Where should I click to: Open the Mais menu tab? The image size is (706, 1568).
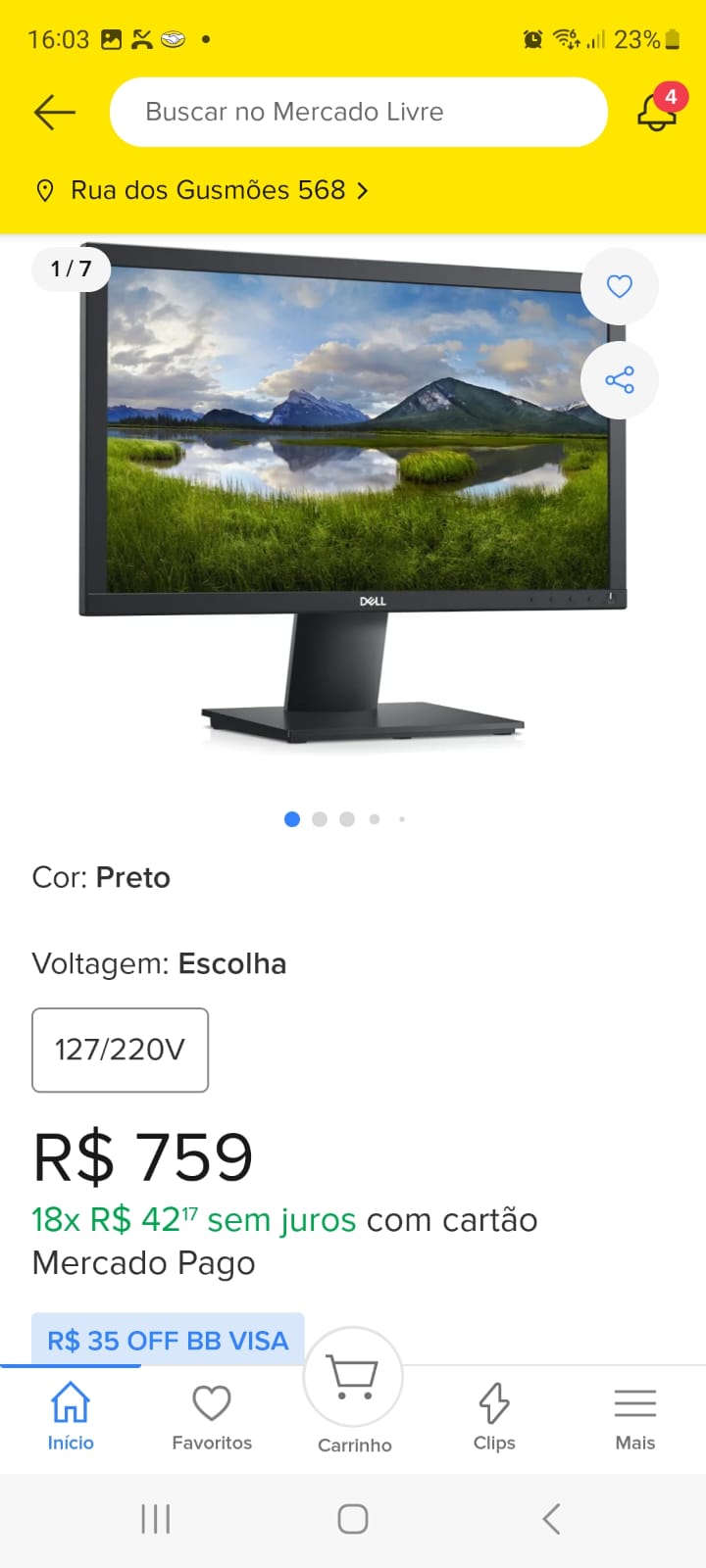point(635,1416)
